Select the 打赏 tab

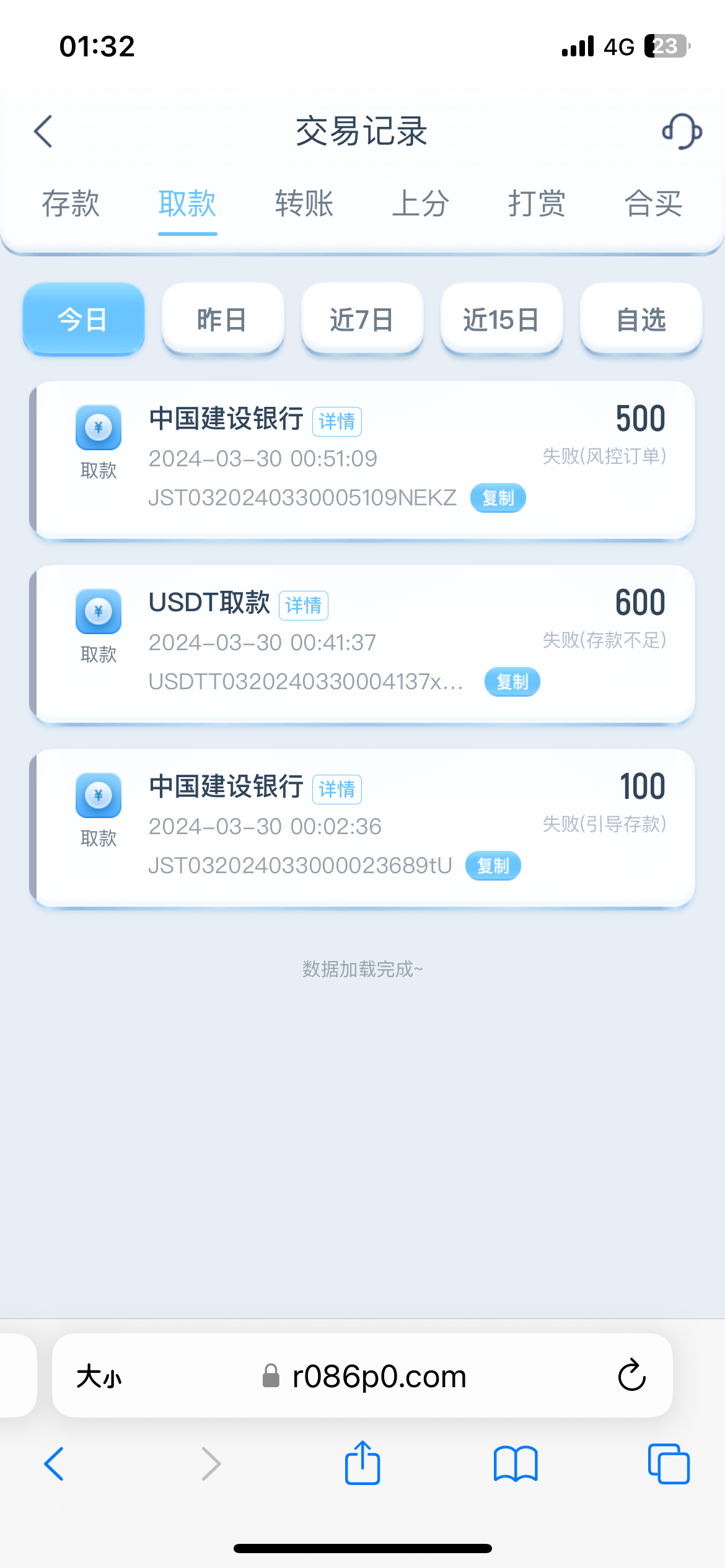click(537, 204)
